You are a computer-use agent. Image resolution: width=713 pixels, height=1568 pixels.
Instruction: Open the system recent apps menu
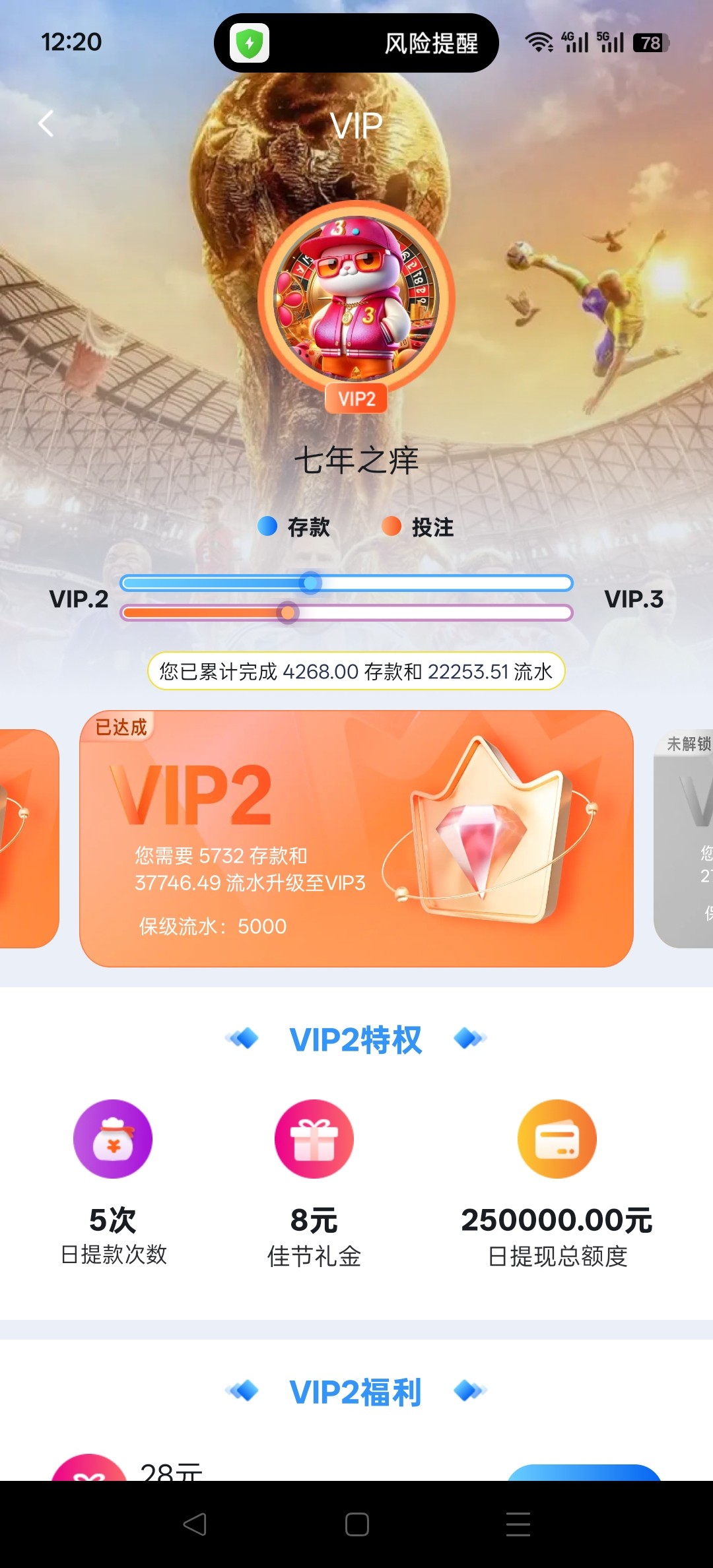(518, 1524)
